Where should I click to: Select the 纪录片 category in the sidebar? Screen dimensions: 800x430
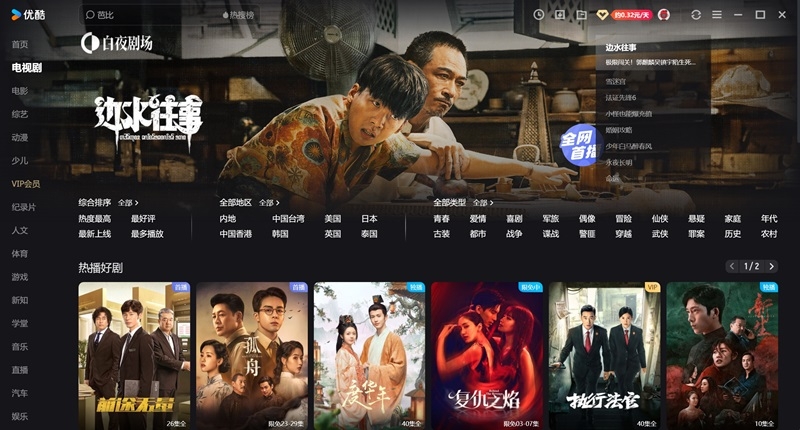[24, 207]
